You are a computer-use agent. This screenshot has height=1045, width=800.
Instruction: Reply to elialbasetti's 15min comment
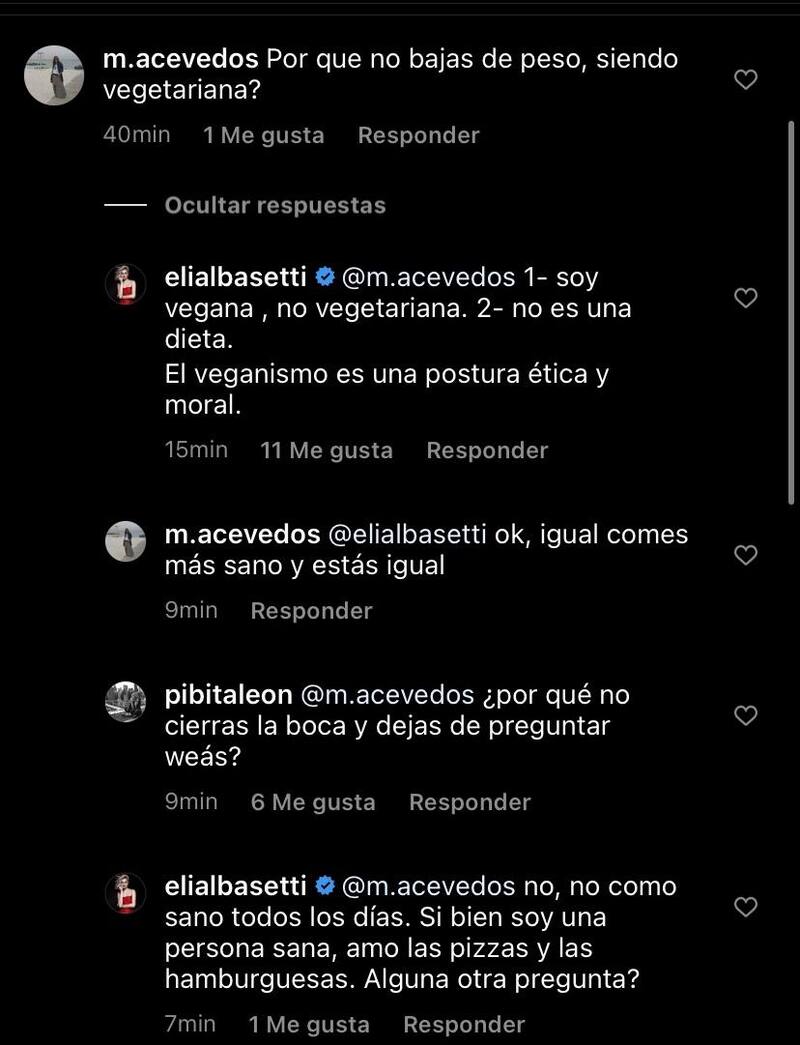point(487,450)
